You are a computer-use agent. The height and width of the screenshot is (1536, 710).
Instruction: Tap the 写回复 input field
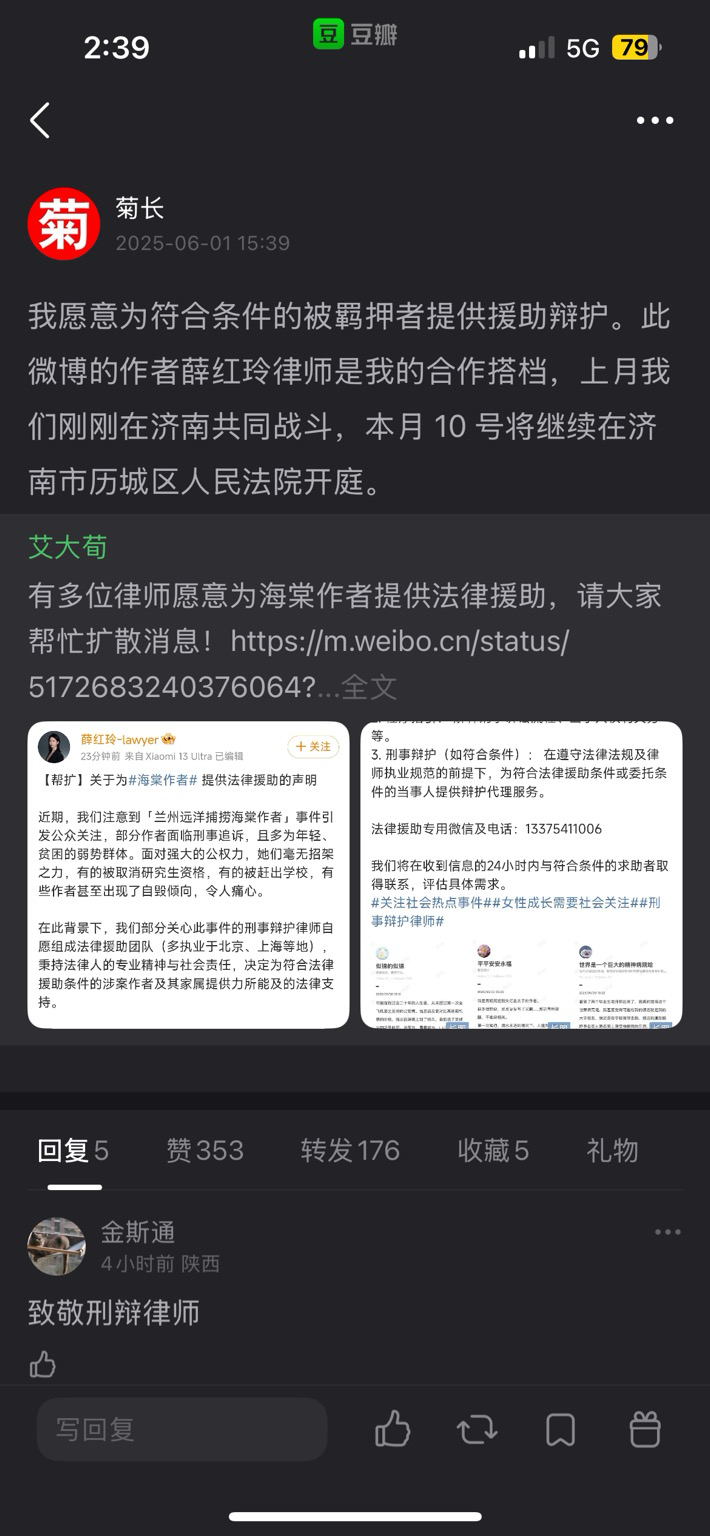(x=182, y=1429)
